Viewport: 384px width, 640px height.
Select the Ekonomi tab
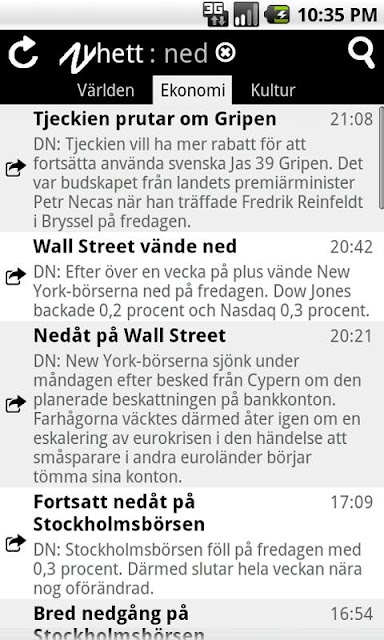(x=193, y=90)
